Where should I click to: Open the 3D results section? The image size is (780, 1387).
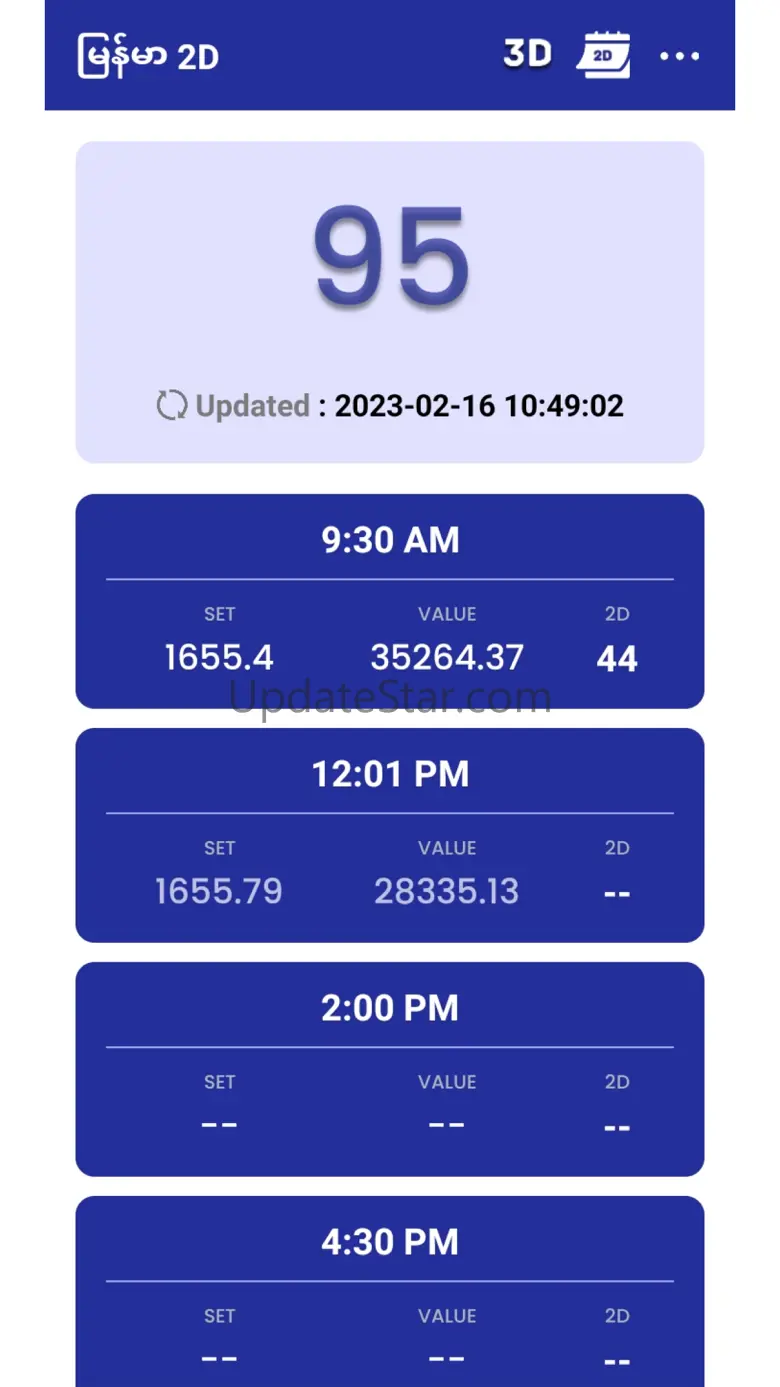tap(527, 54)
